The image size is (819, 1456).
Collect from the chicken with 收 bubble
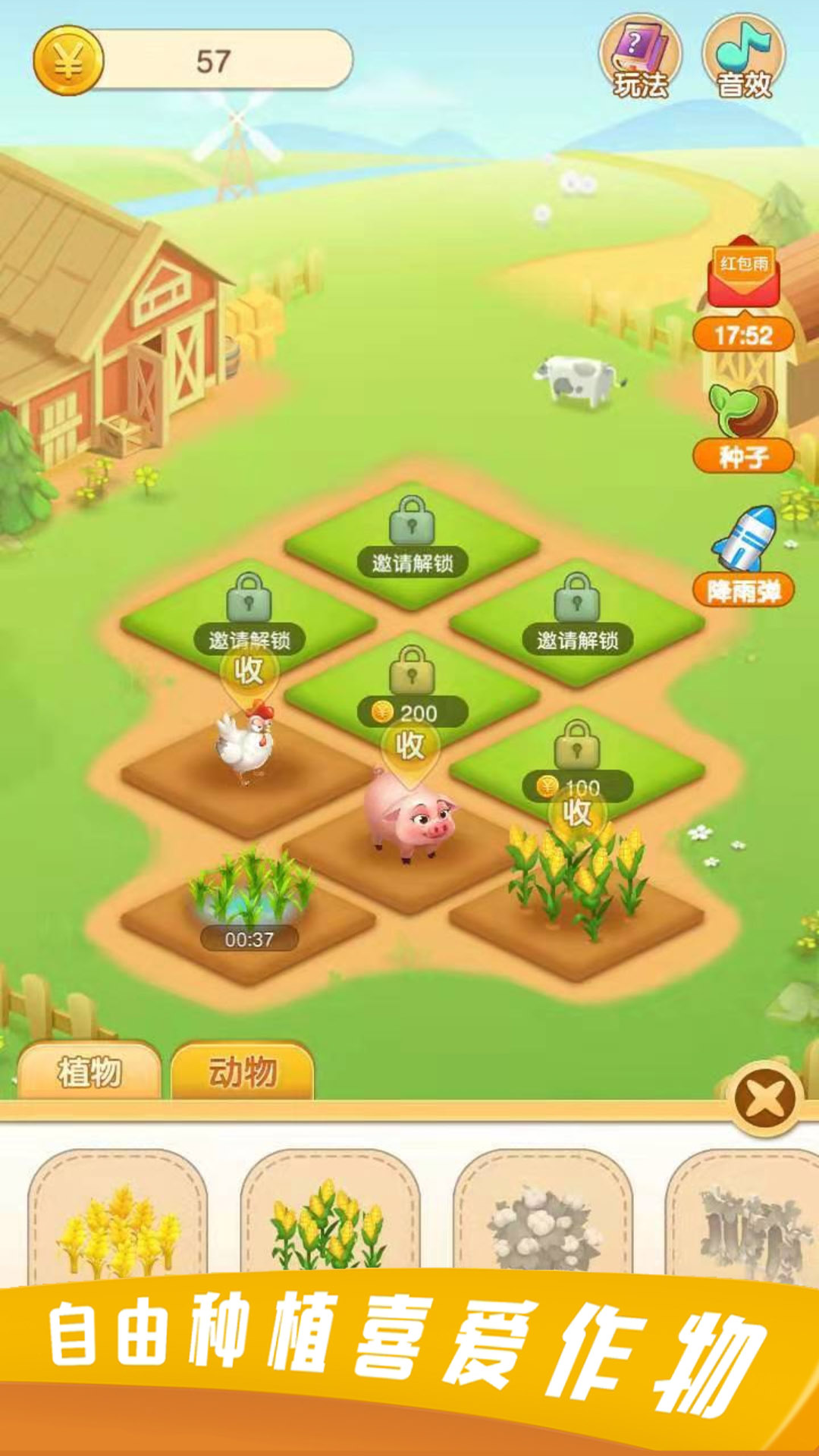[249, 672]
